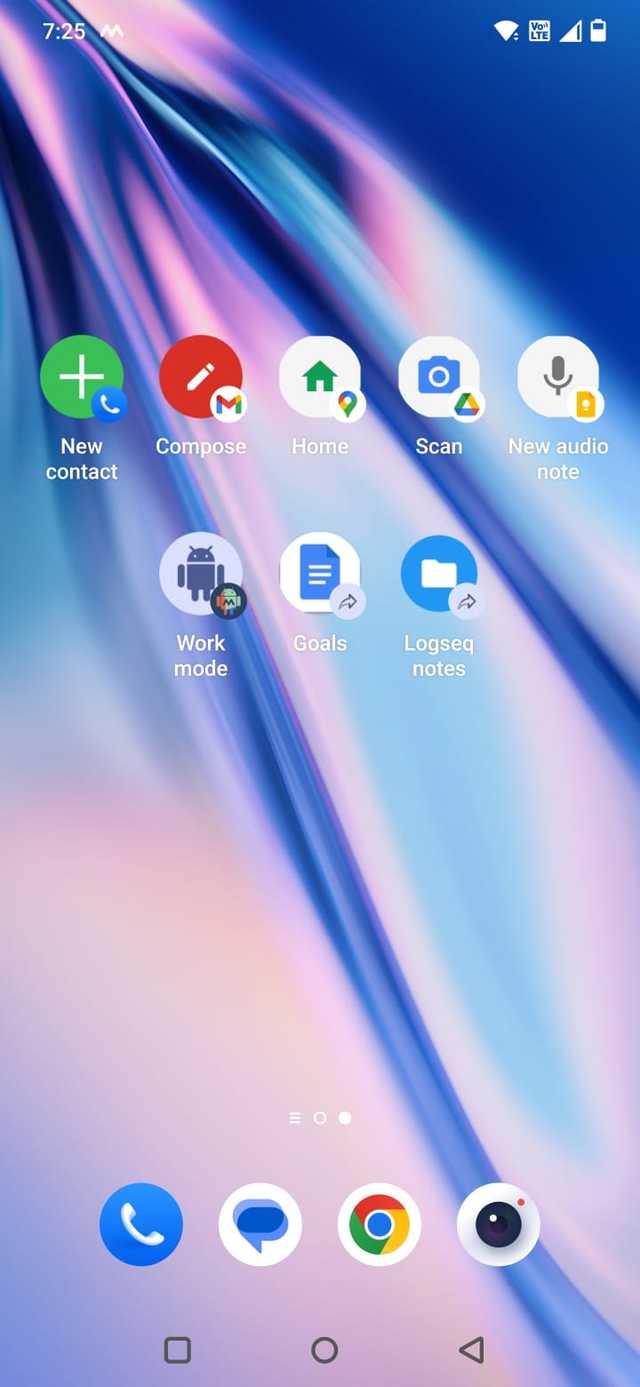Open the Goals document shortcut
The width and height of the screenshot is (640, 1387).
(x=320, y=574)
